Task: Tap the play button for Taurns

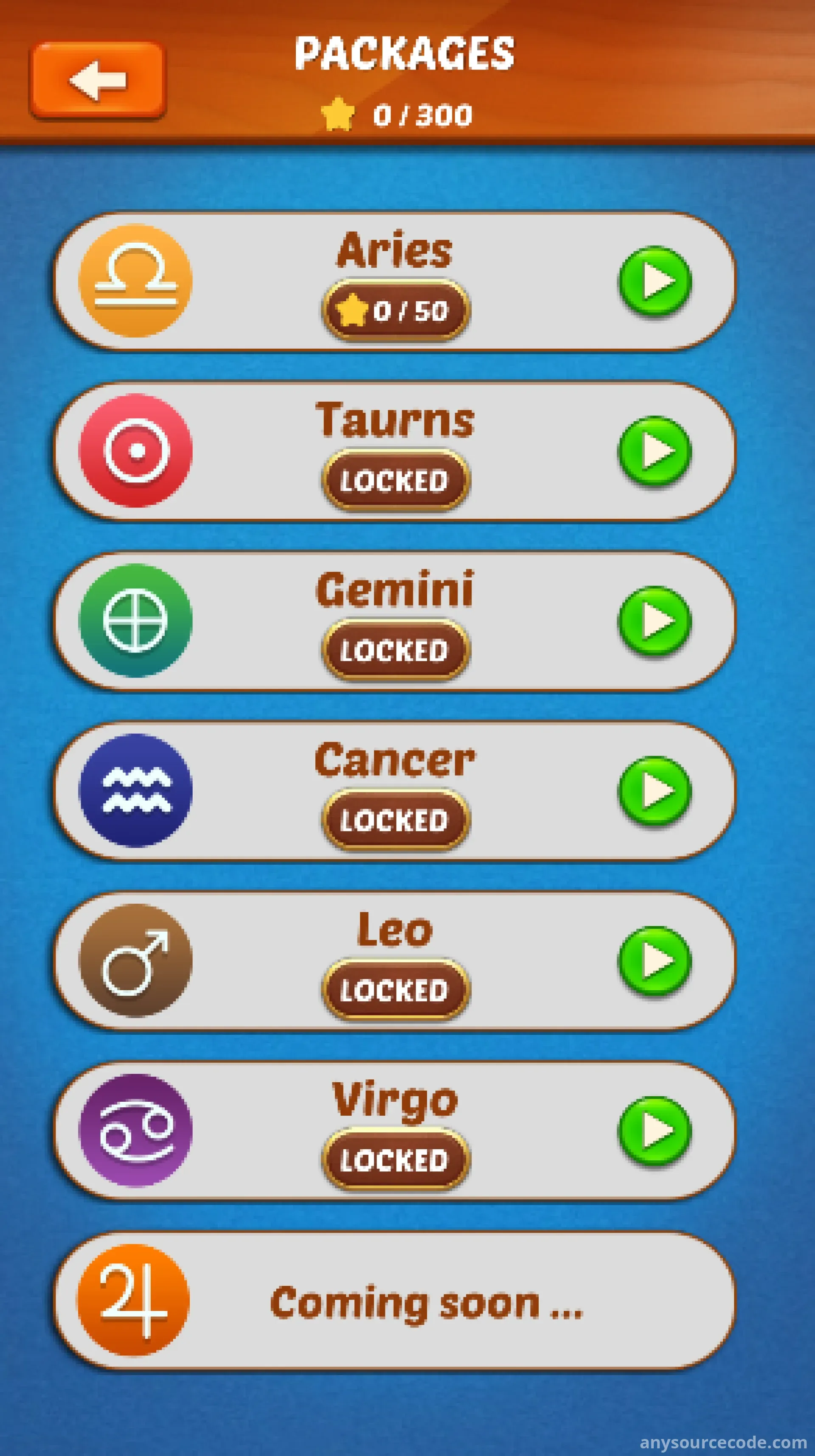Action: pos(655,451)
